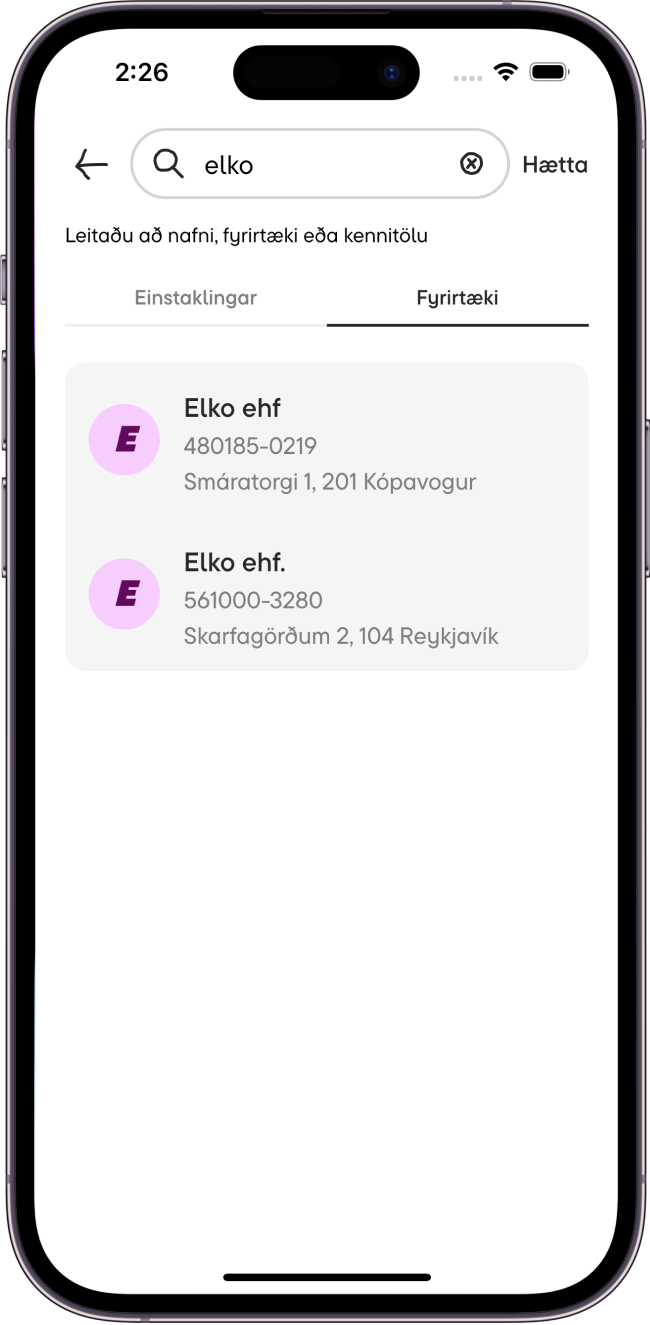Clear the search text with the X icon
Viewport: 650px width, 1325px height.
[x=471, y=164]
